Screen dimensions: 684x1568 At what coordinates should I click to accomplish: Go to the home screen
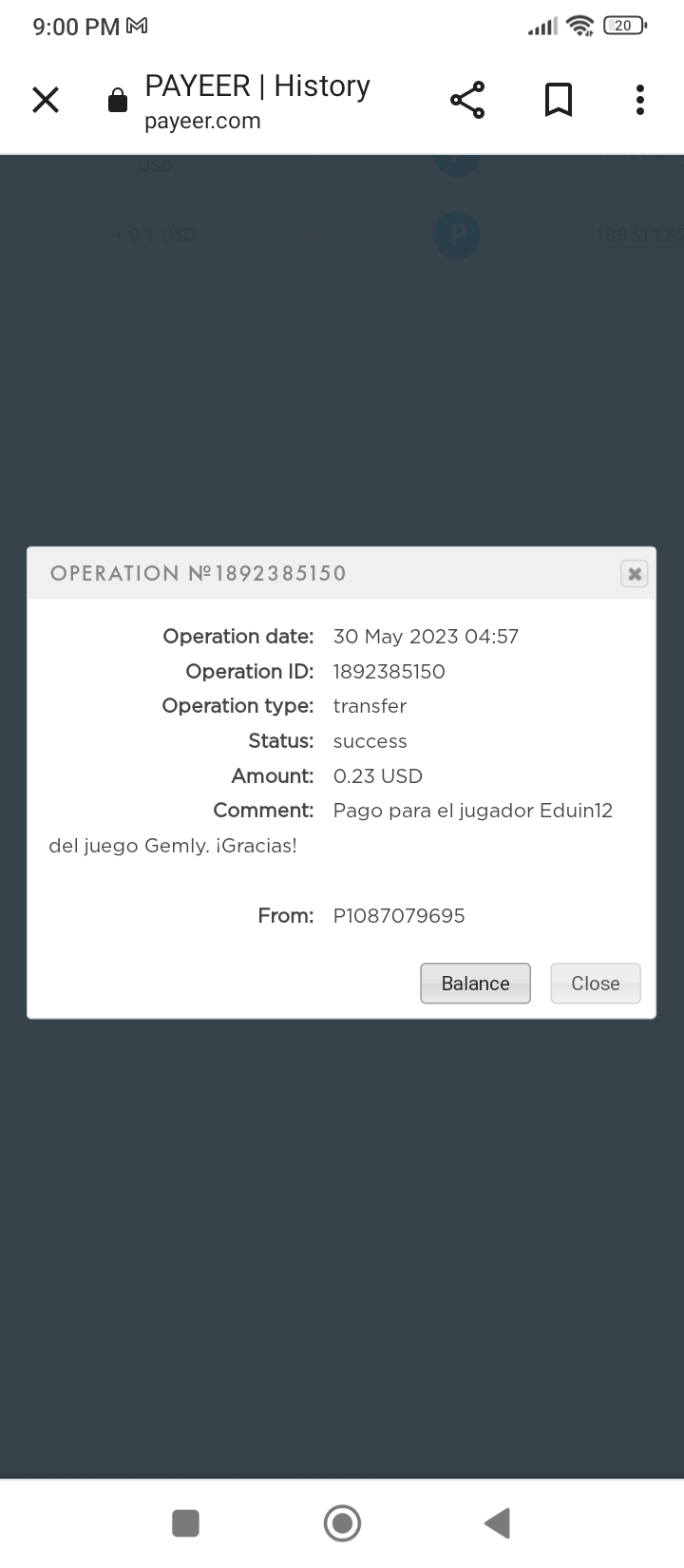[x=342, y=1522]
